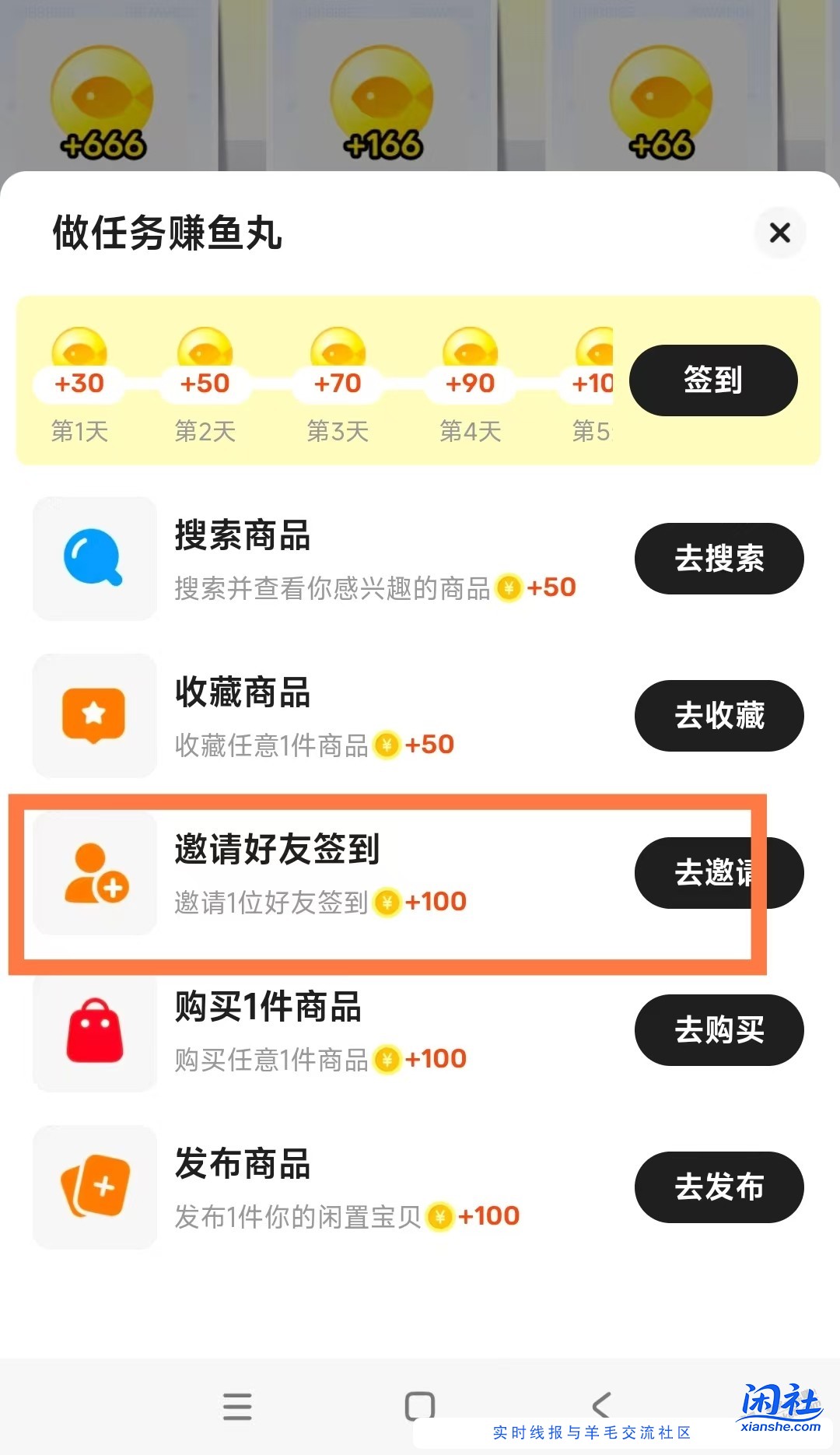Screen dimensions: 840x1455
Task: Tap 去购买 to buy a product
Action: (718, 1029)
